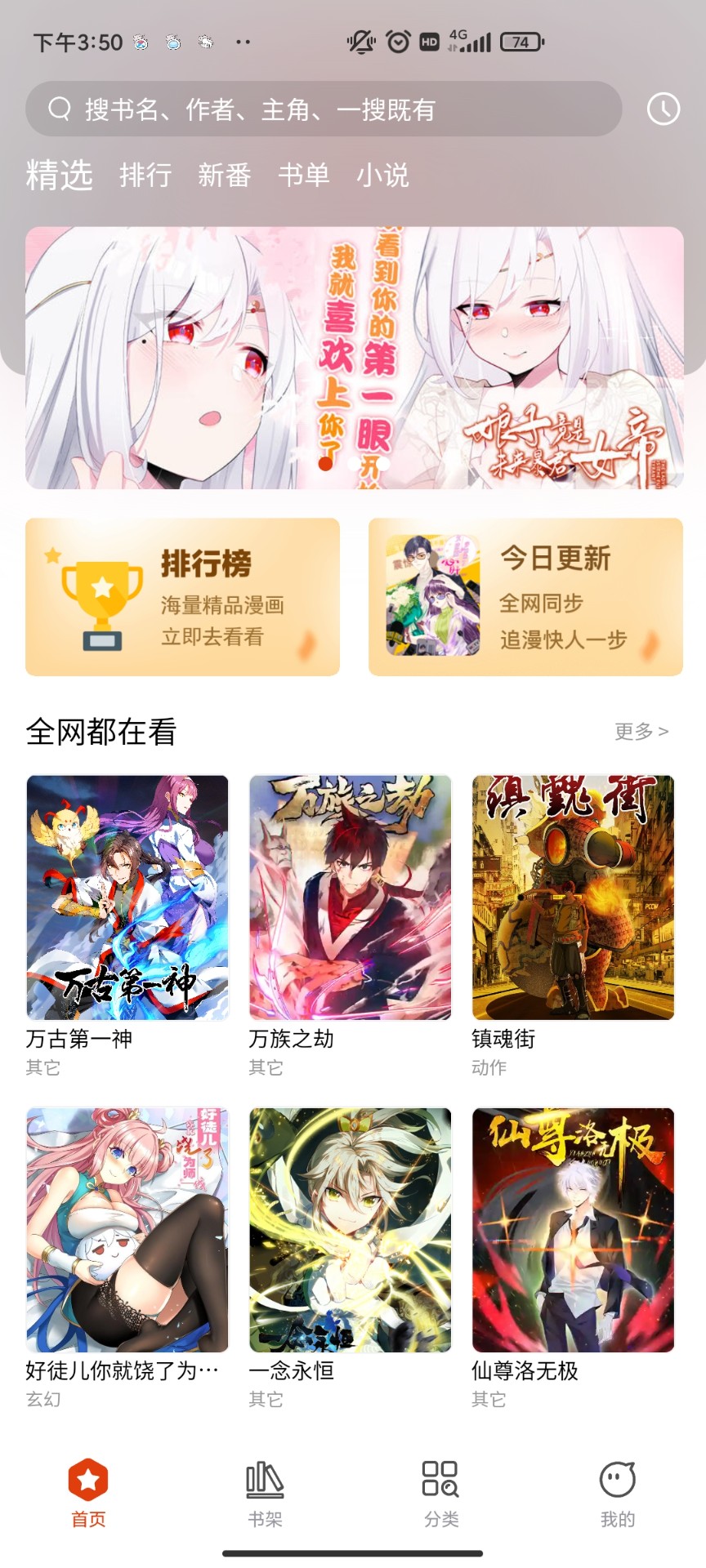
Task: Open the 更多 link for 全网都在看
Action: tap(641, 731)
